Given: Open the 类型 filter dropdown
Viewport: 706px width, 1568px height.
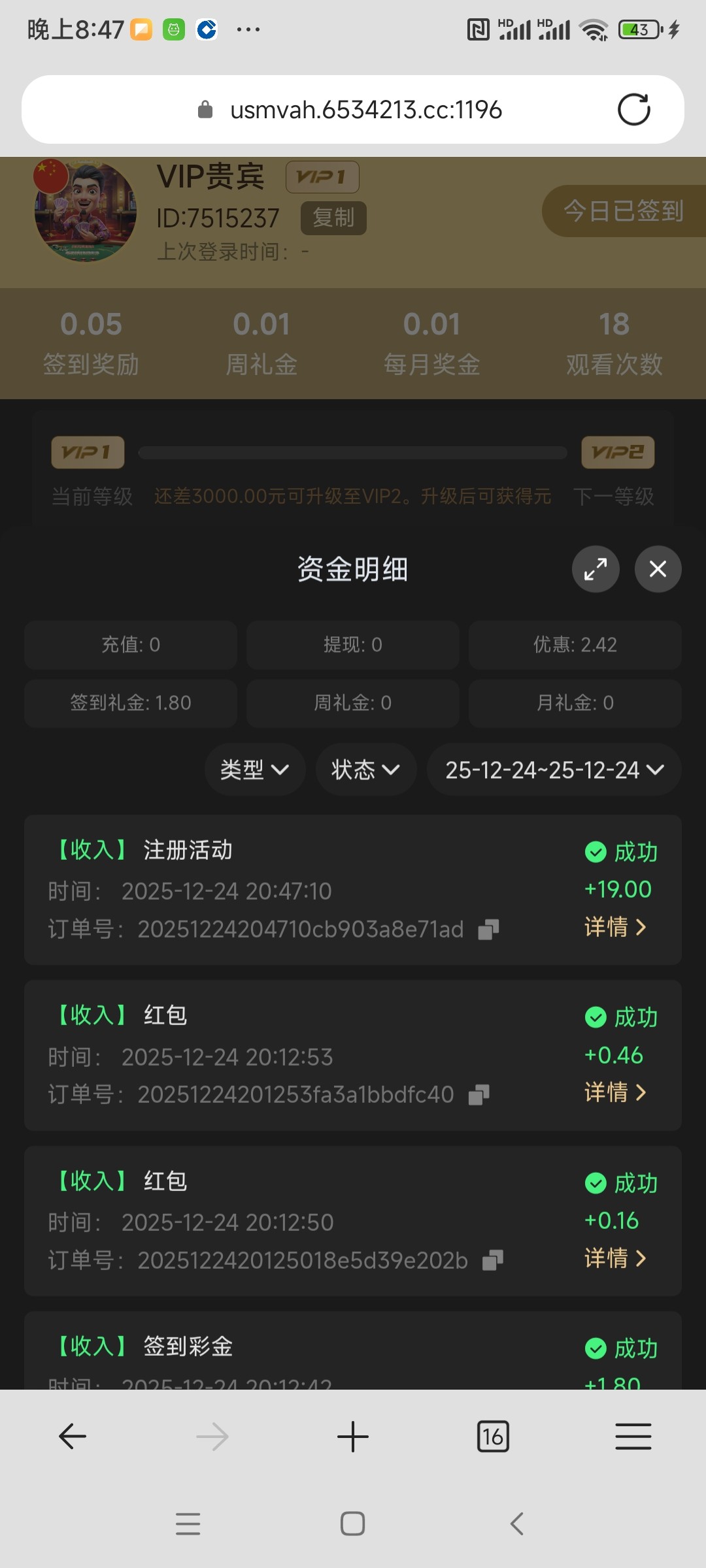Looking at the screenshot, I should 255,770.
